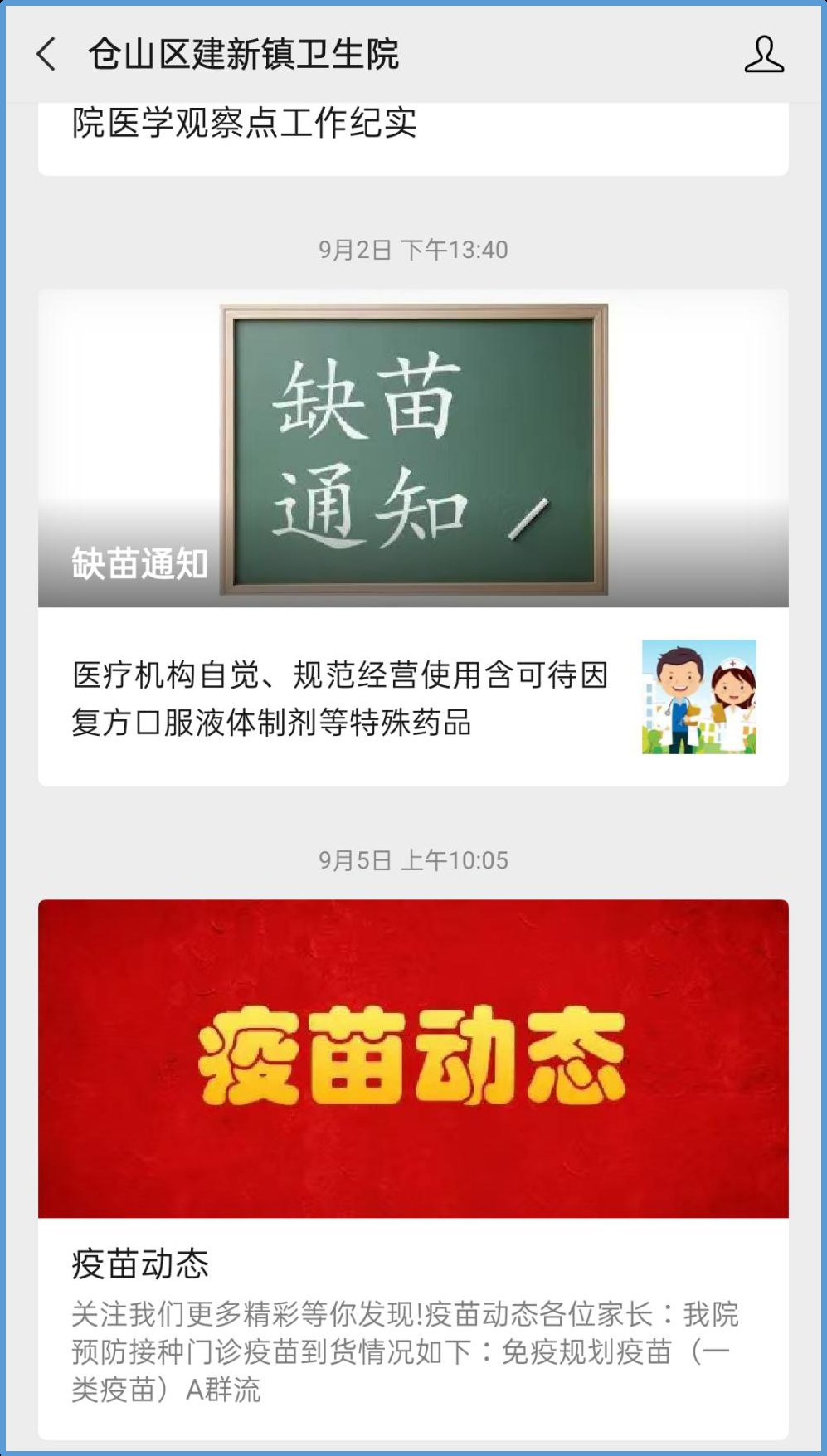Open the account profile icon
The height and width of the screenshot is (1456, 827).
(x=763, y=55)
